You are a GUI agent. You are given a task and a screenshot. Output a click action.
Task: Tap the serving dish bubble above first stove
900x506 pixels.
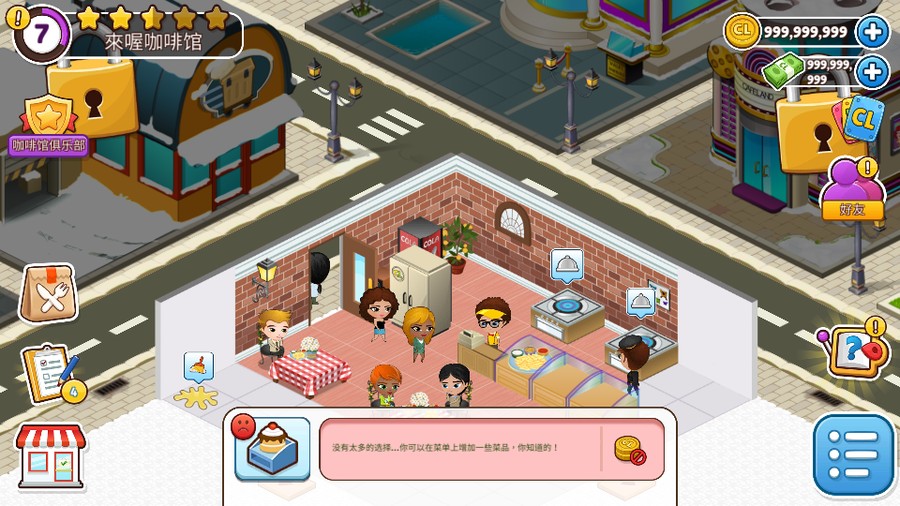(x=566, y=265)
